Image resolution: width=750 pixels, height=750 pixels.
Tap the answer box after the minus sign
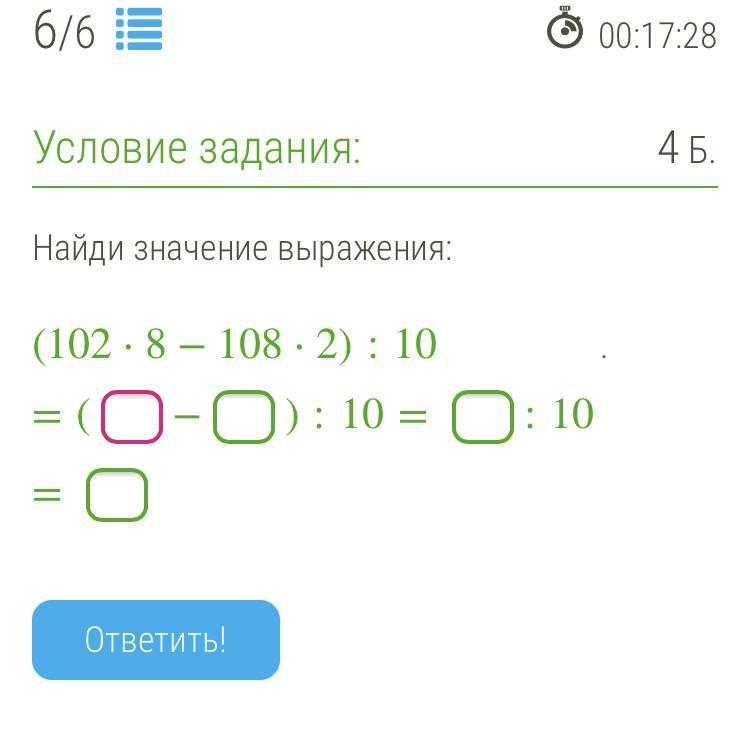point(244,417)
